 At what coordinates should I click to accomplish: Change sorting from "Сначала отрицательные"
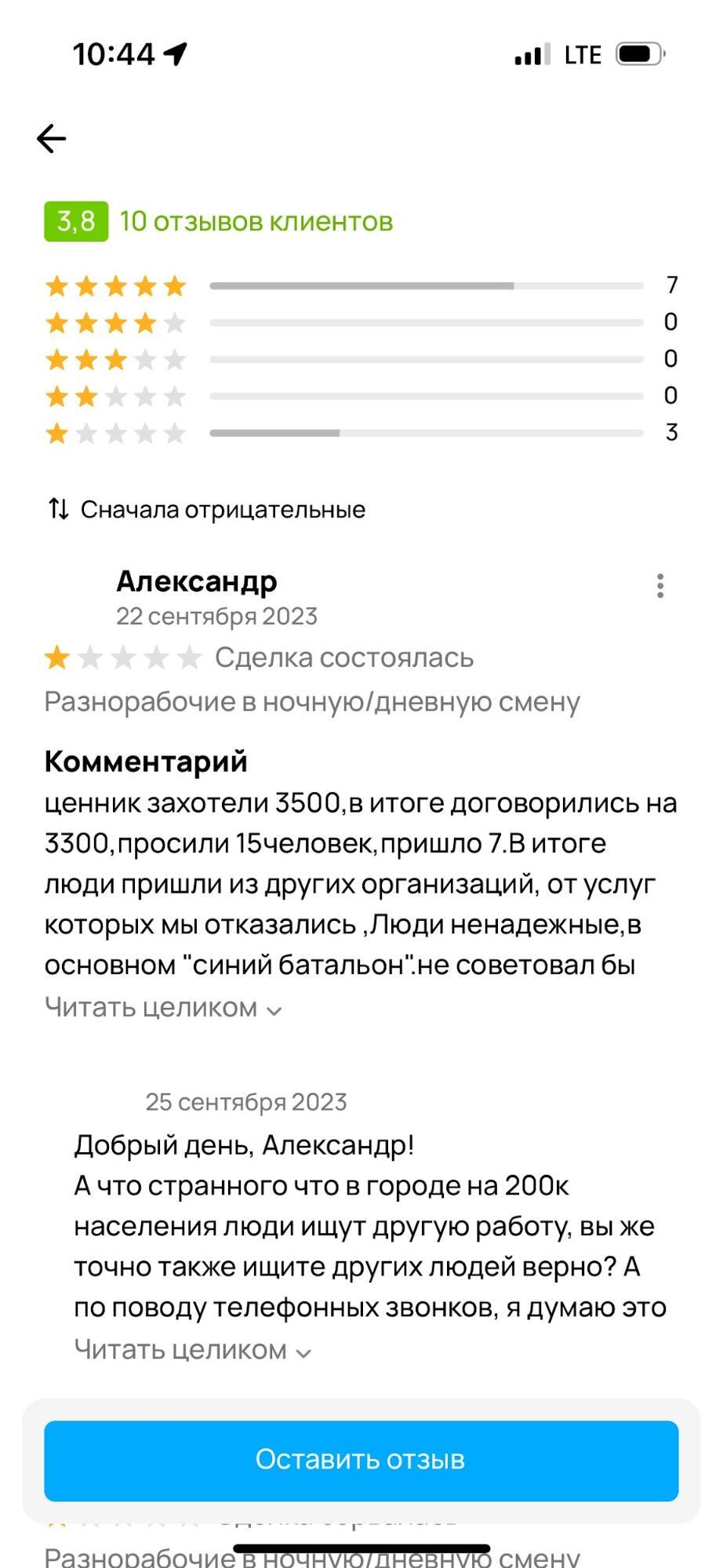207,510
